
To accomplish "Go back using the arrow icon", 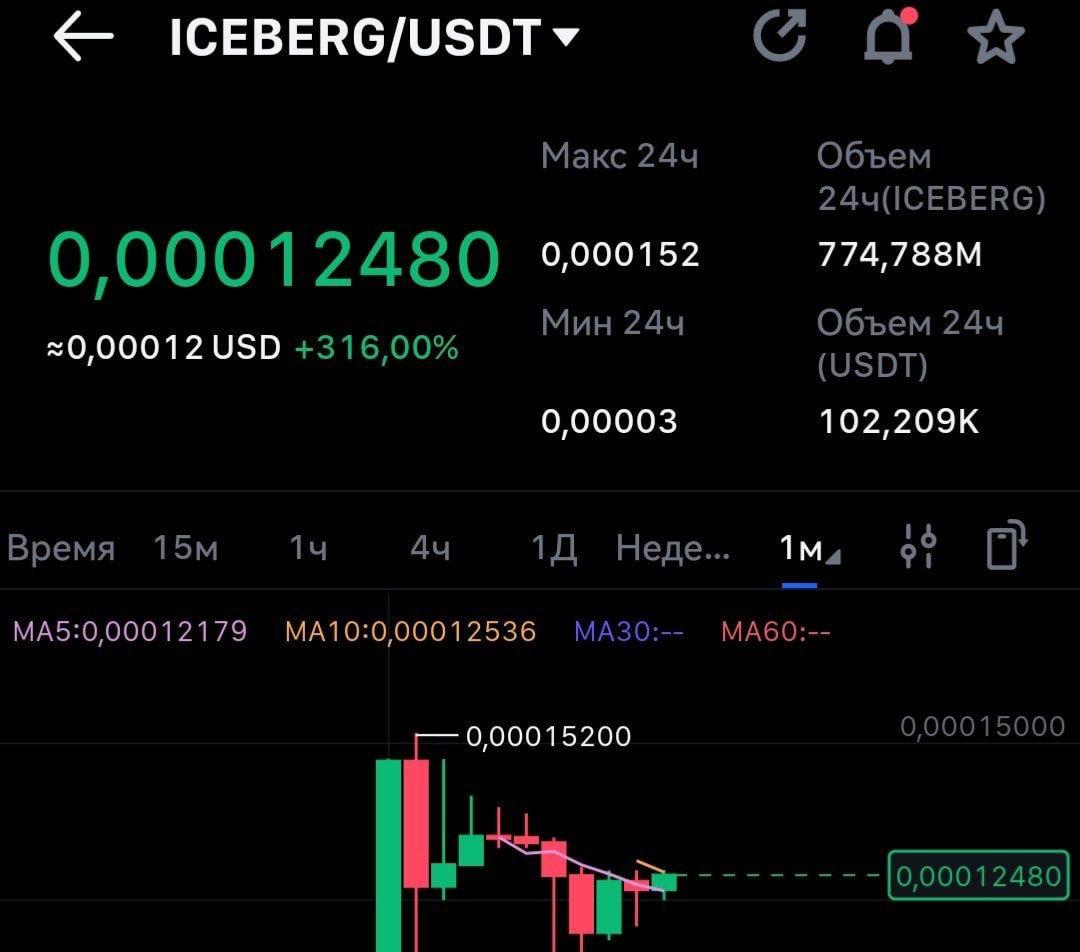I will (83, 36).
